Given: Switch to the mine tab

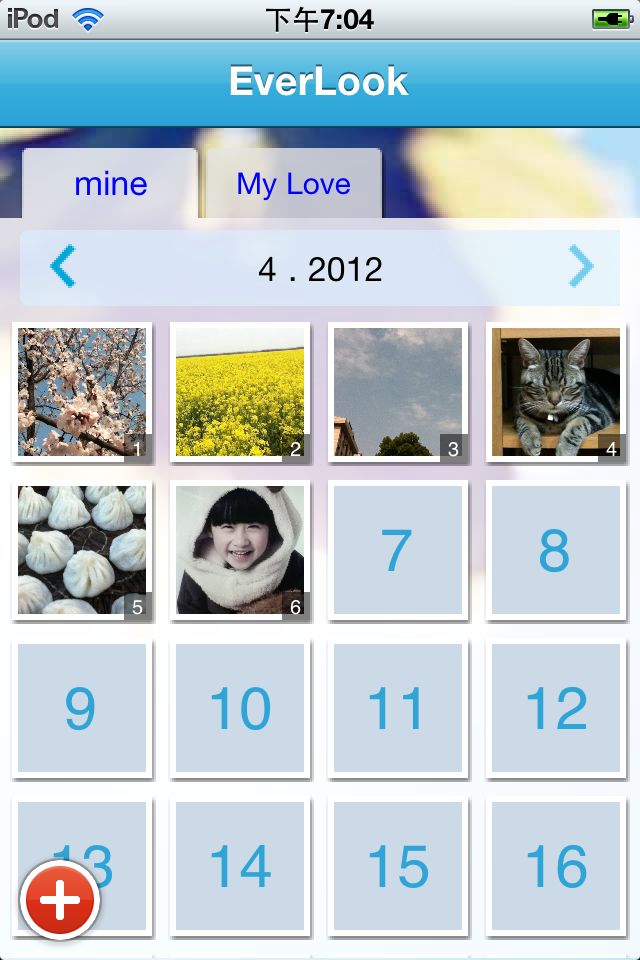Looking at the screenshot, I should tap(110, 184).
